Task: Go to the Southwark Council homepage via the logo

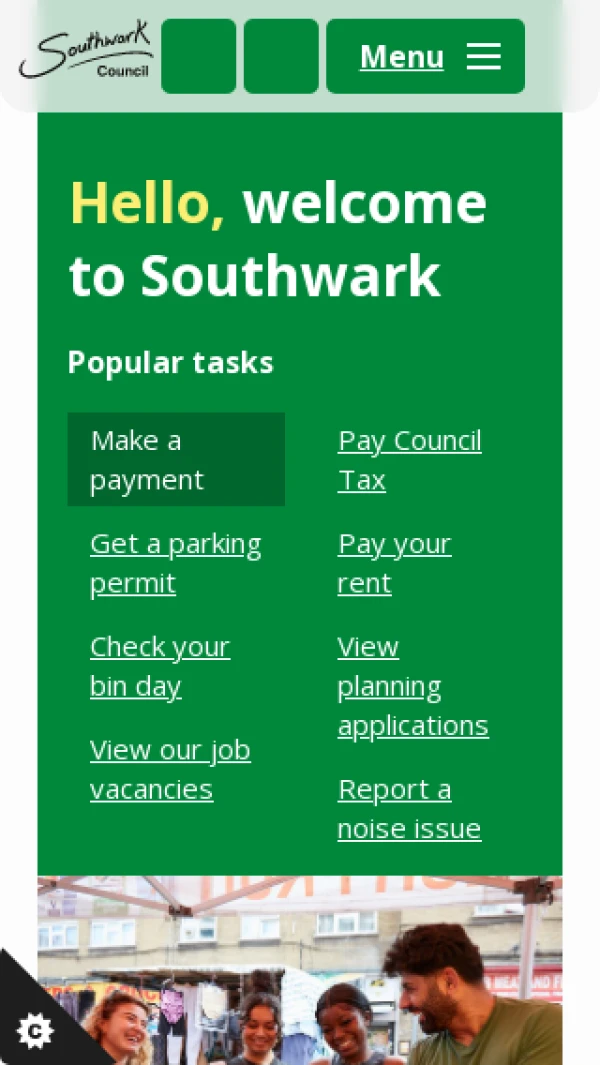Action: tap(85, 55)
